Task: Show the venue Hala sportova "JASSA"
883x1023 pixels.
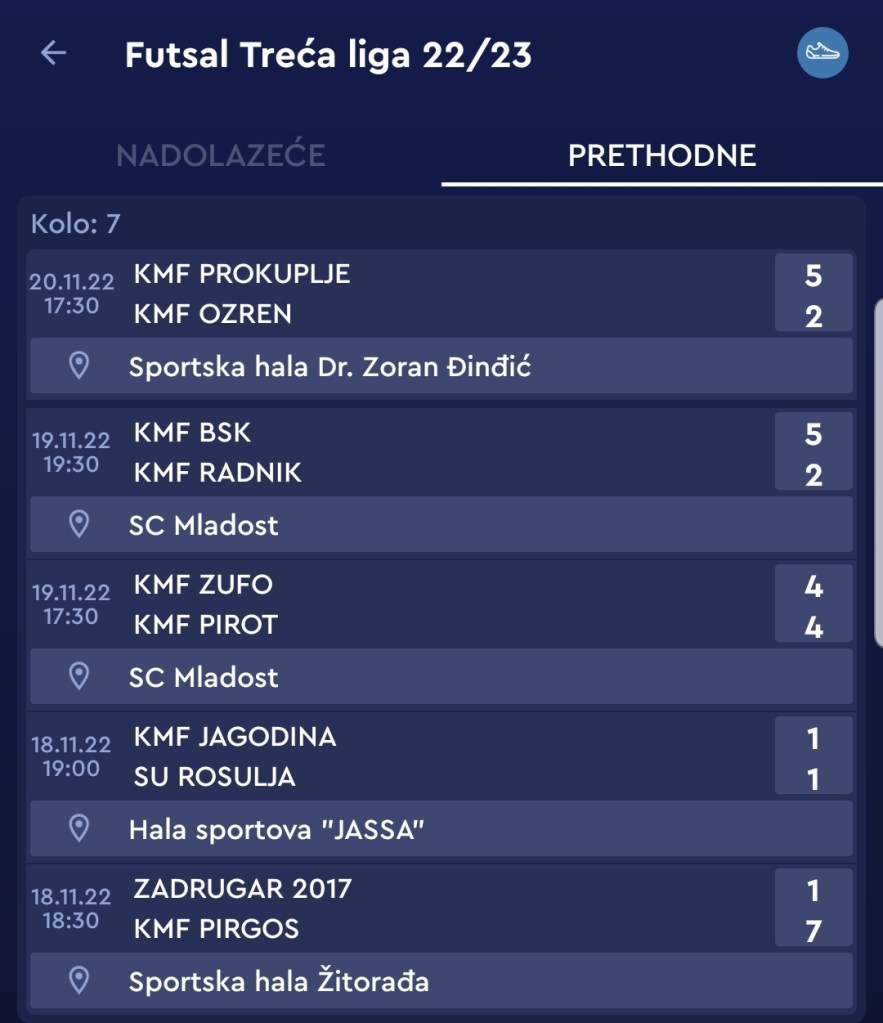Action: (x=440, y=829)
